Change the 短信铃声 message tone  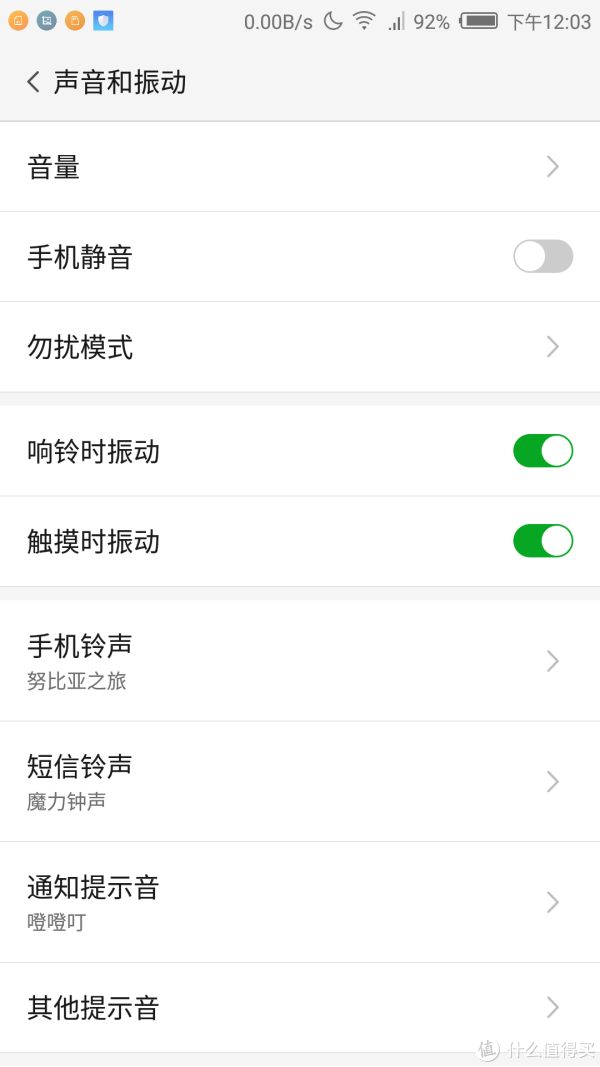pyautogui.click(x=300, y=782)
